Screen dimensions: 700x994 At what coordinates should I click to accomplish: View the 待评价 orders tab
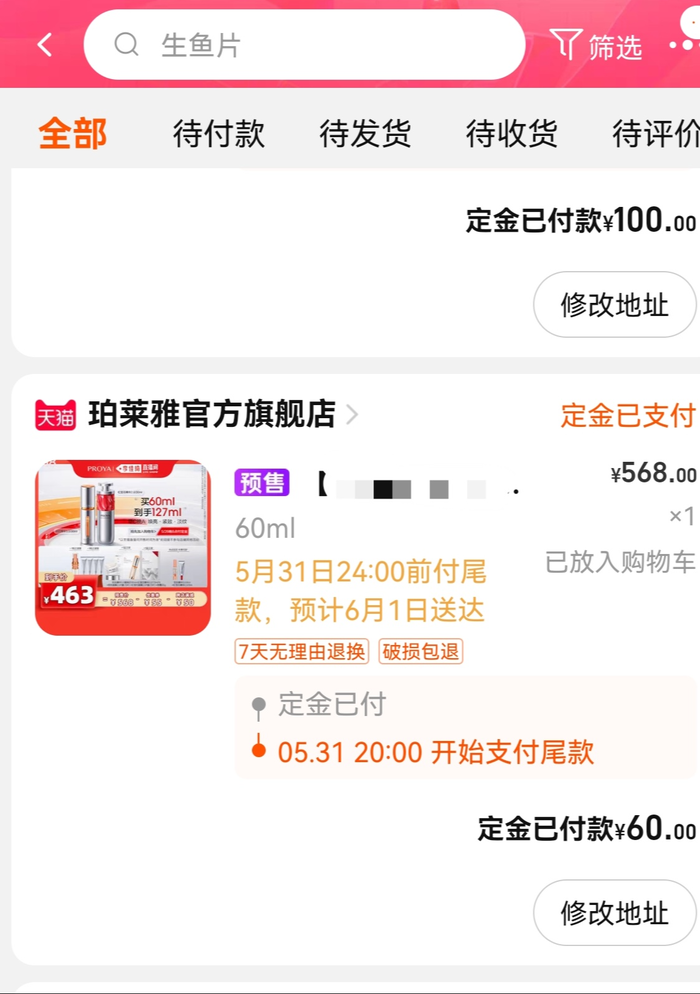pos(655,133)
